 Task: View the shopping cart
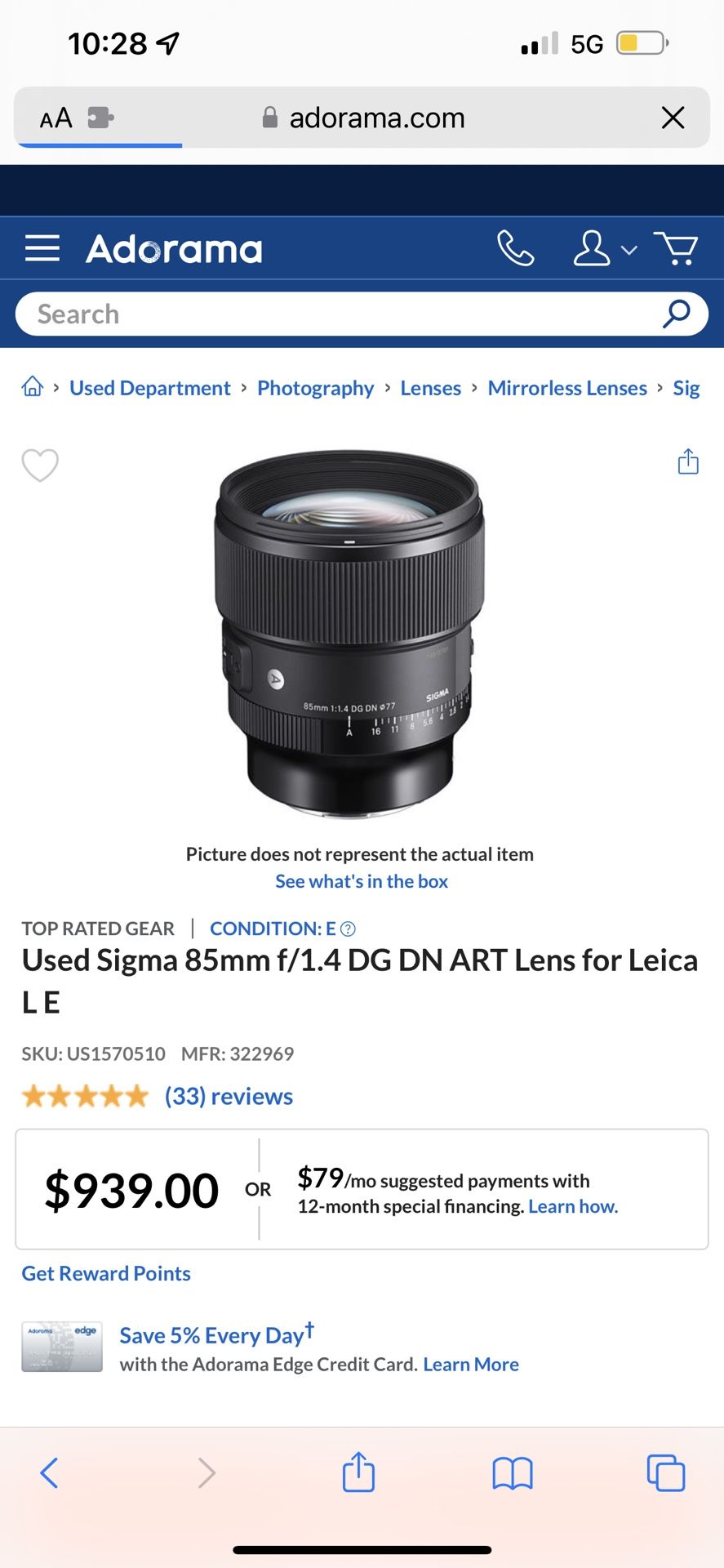tap(676, 248)
